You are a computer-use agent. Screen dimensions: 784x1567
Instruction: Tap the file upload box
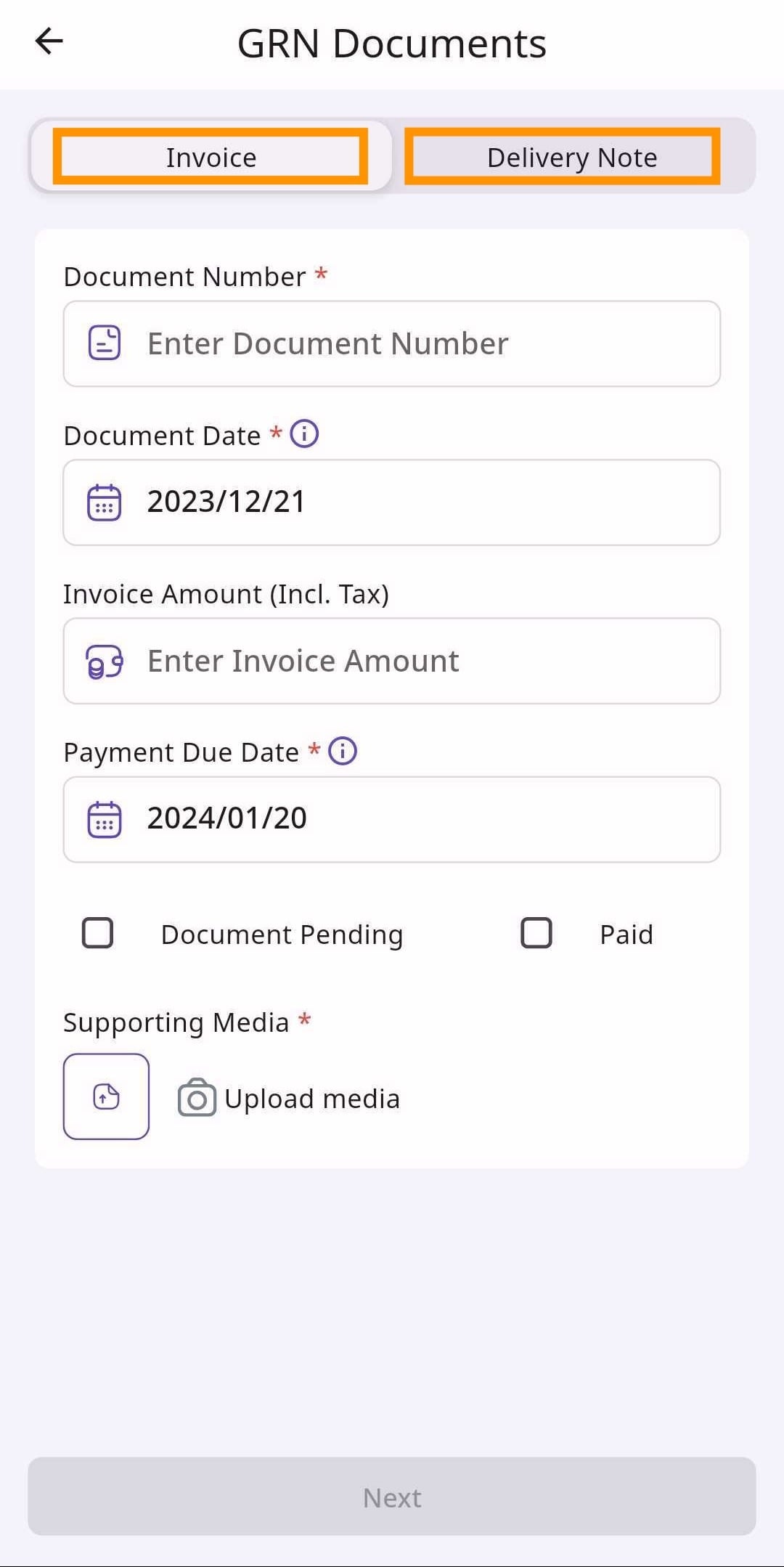[106, 1096]
